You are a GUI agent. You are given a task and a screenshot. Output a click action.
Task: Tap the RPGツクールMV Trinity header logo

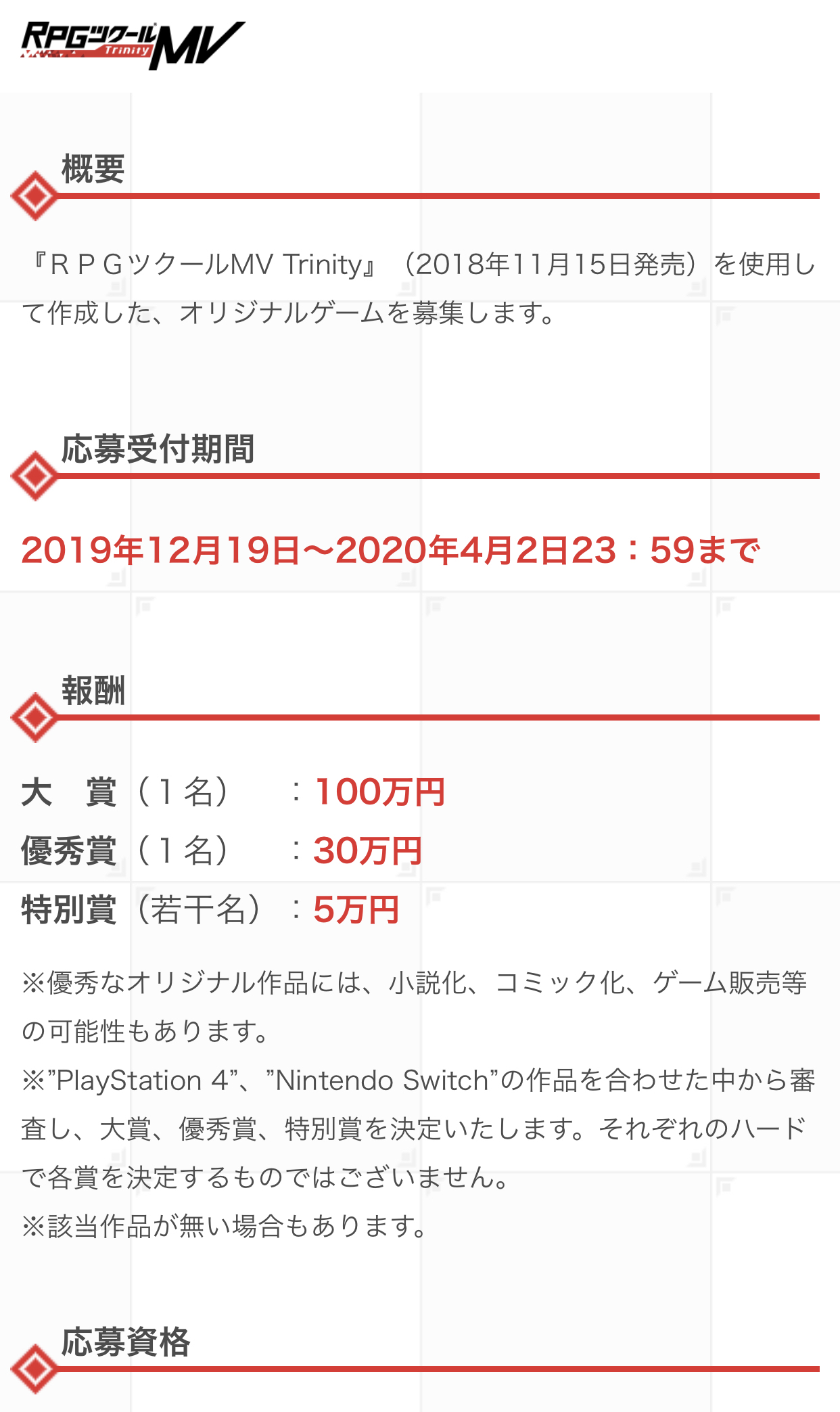coord(133,45)
